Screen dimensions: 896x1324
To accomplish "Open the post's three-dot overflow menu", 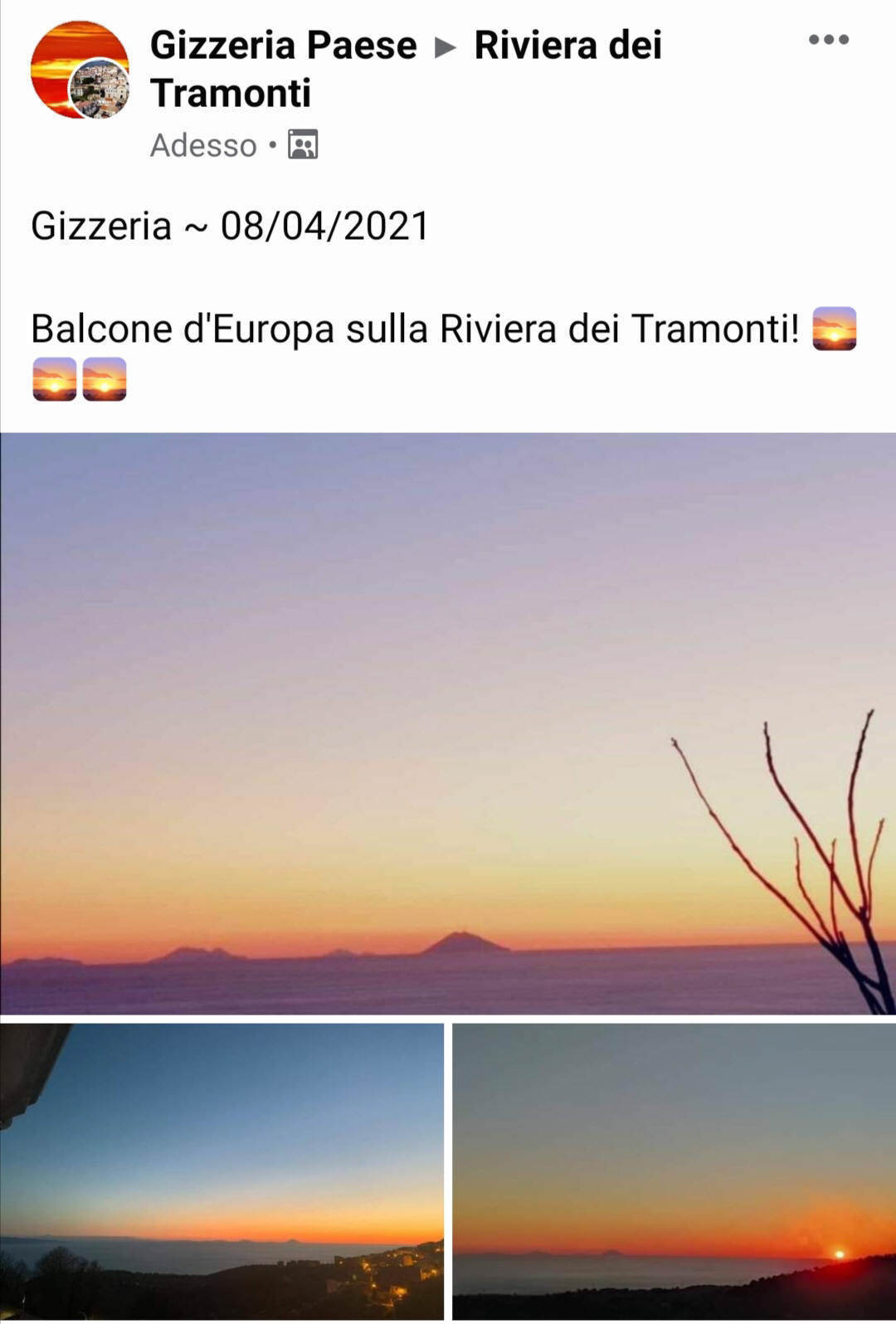I will click(828, 40).
